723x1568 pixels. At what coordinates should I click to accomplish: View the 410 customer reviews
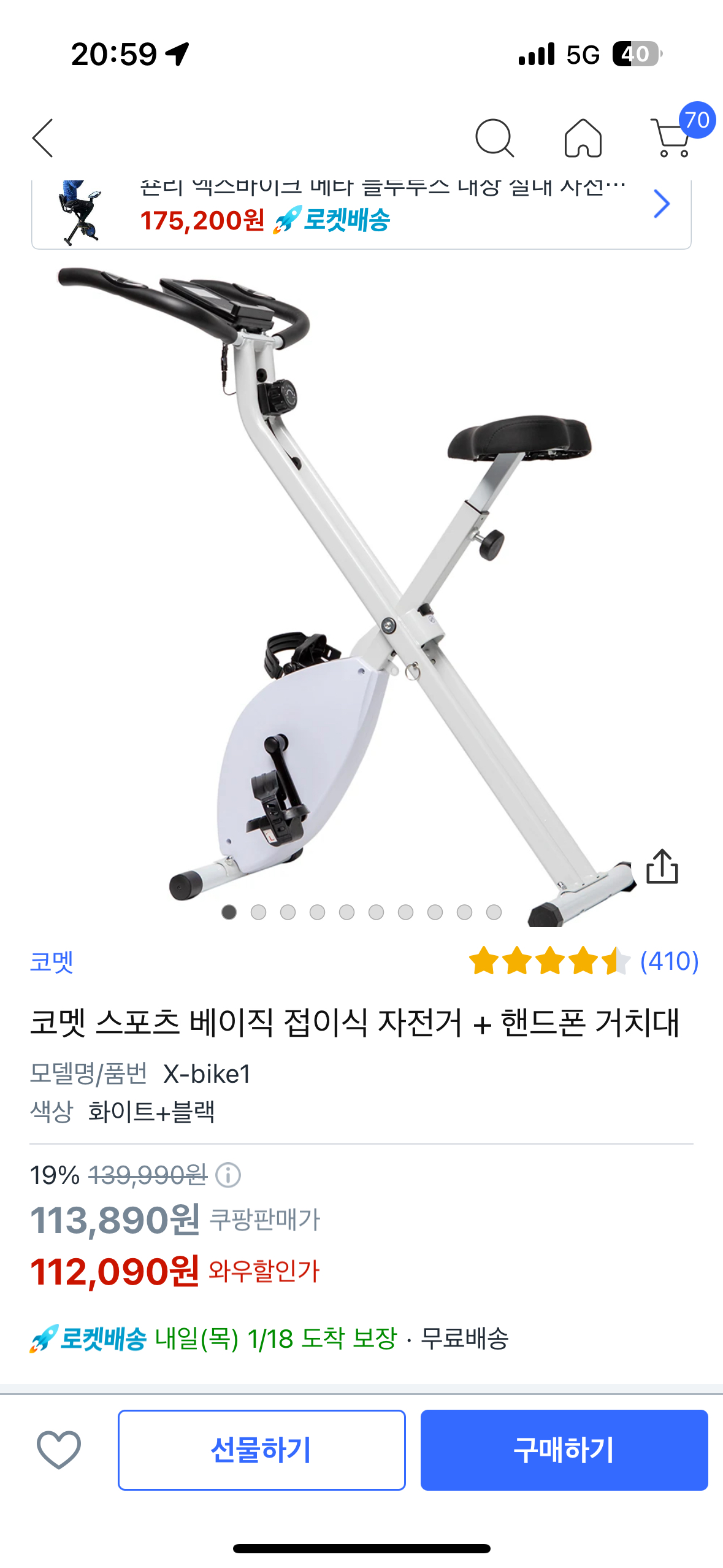(669, 961)
